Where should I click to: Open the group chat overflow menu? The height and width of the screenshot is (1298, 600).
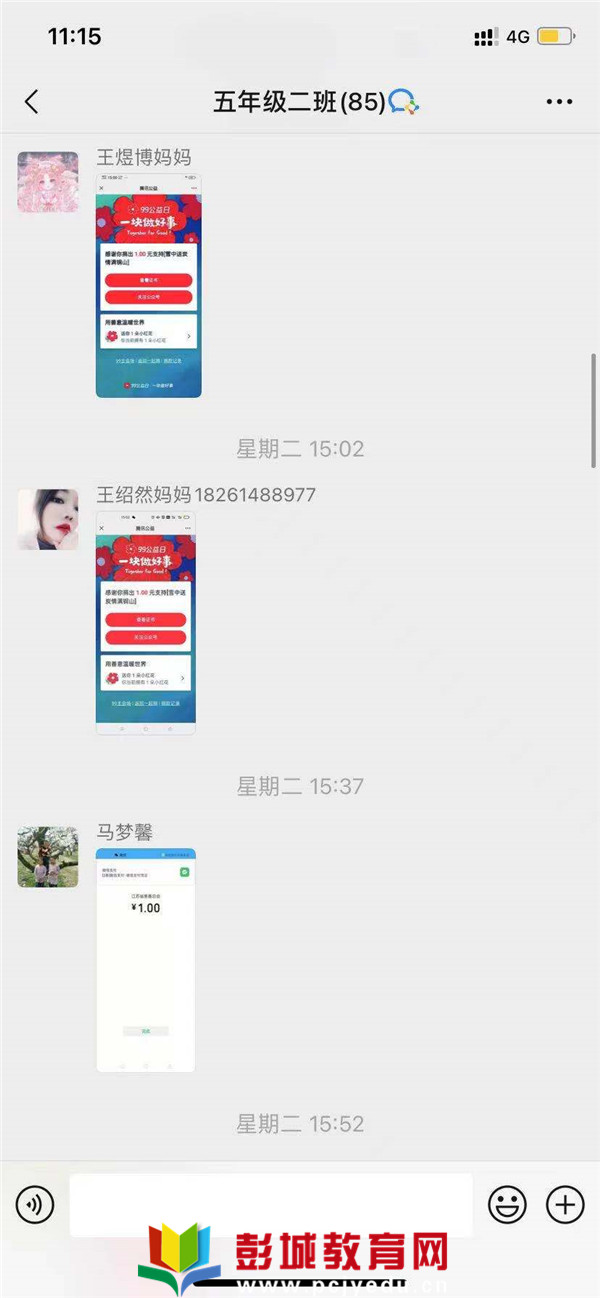pos(559,101)
